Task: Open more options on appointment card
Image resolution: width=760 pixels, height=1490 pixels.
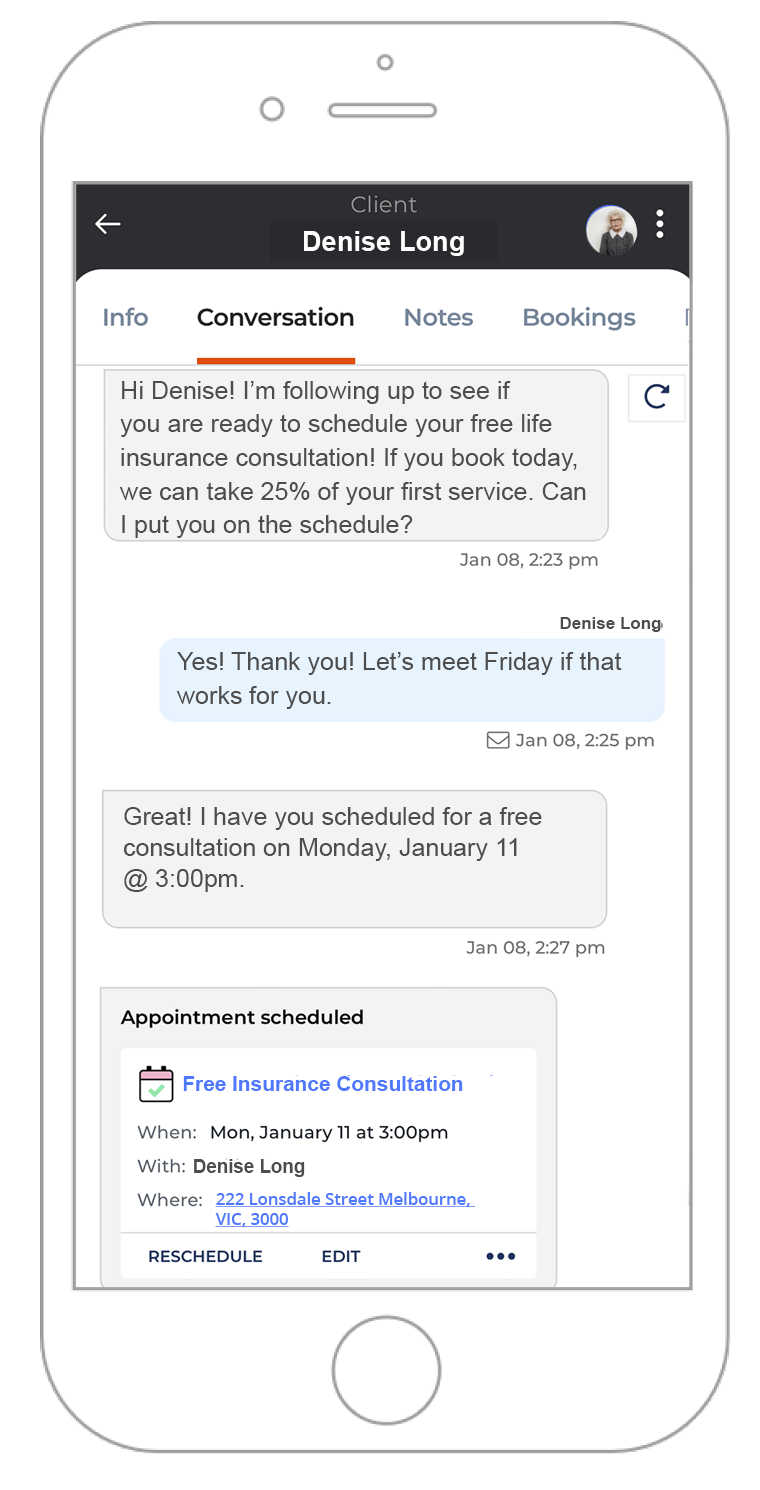Action: [500, 1257]
